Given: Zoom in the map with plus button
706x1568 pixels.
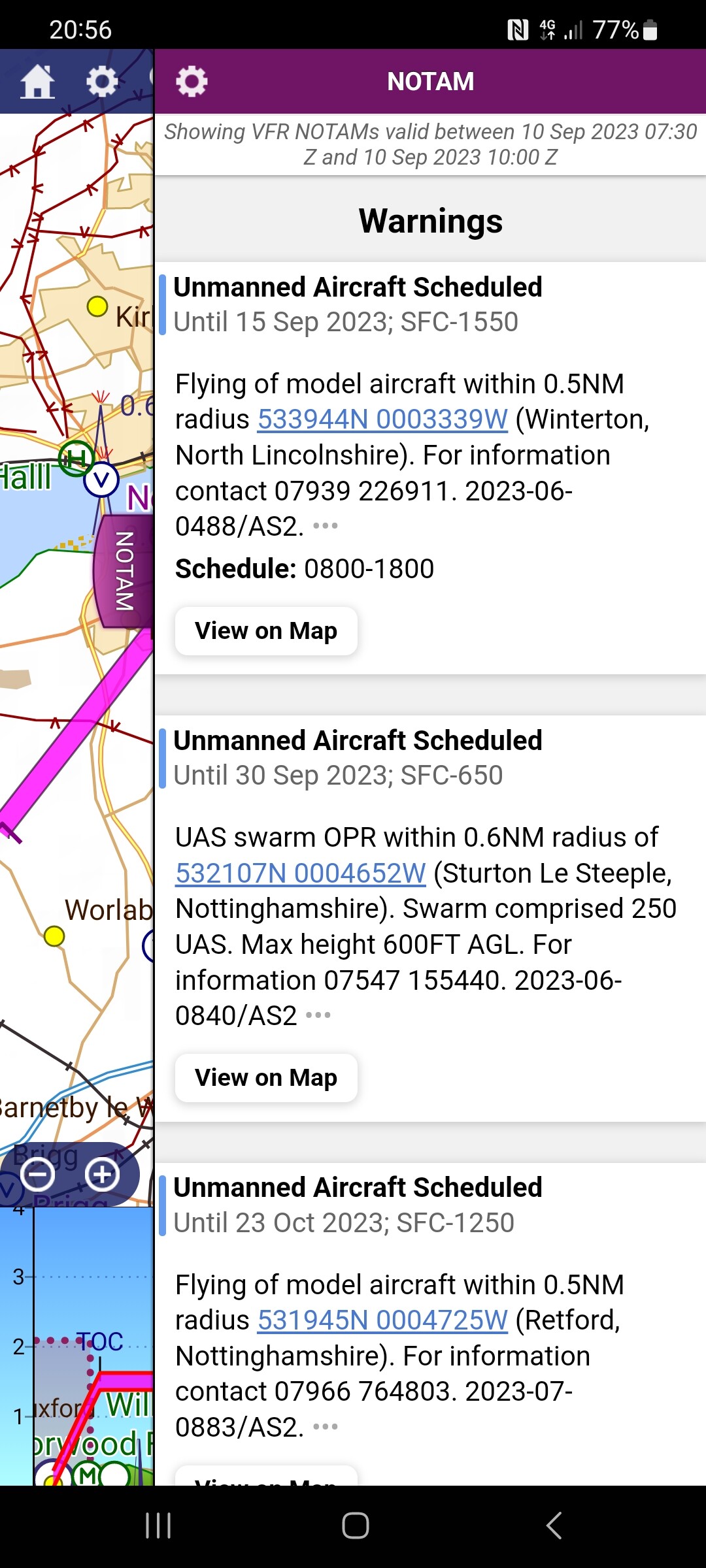Looking at the screenshot, I should 102,1175.
